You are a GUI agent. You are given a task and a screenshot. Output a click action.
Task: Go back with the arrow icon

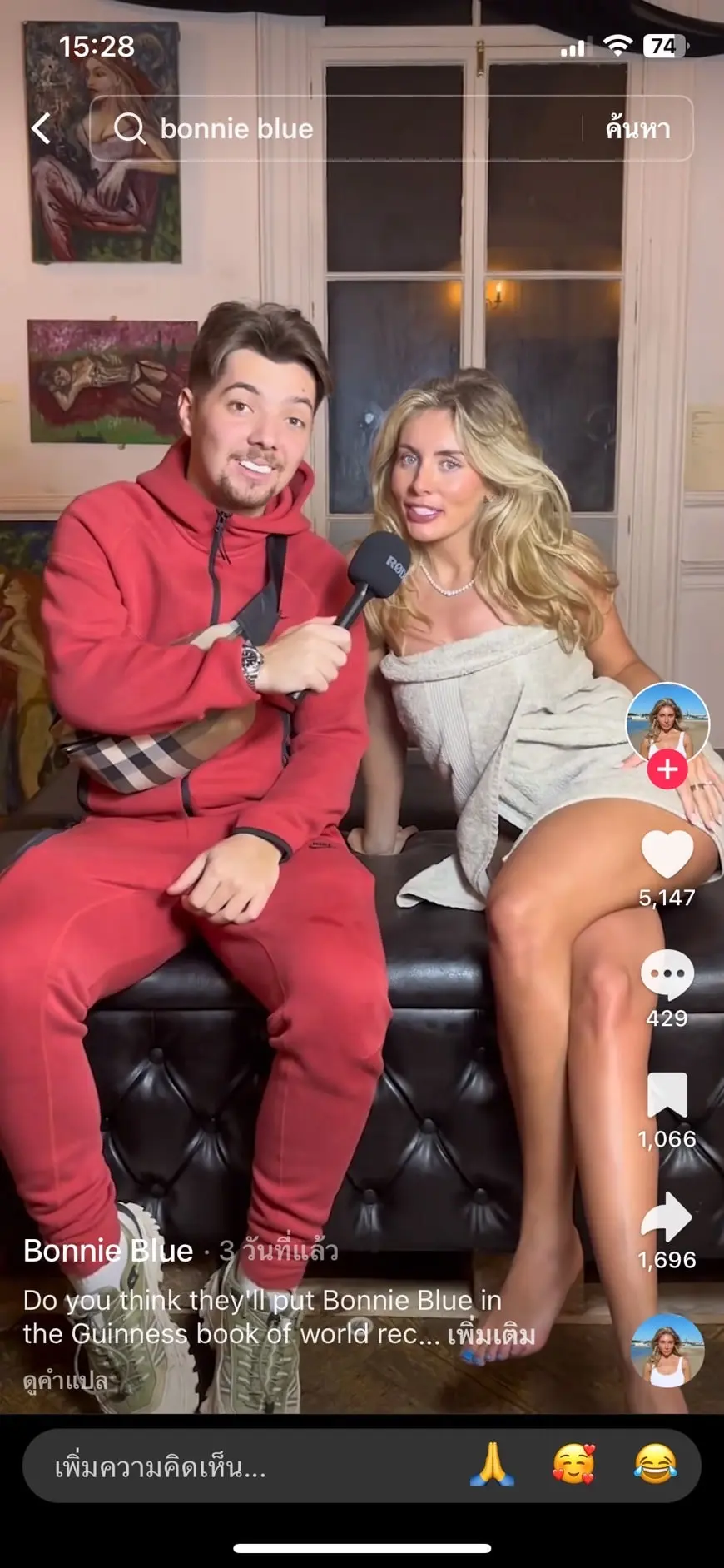(x=42, y=128)
